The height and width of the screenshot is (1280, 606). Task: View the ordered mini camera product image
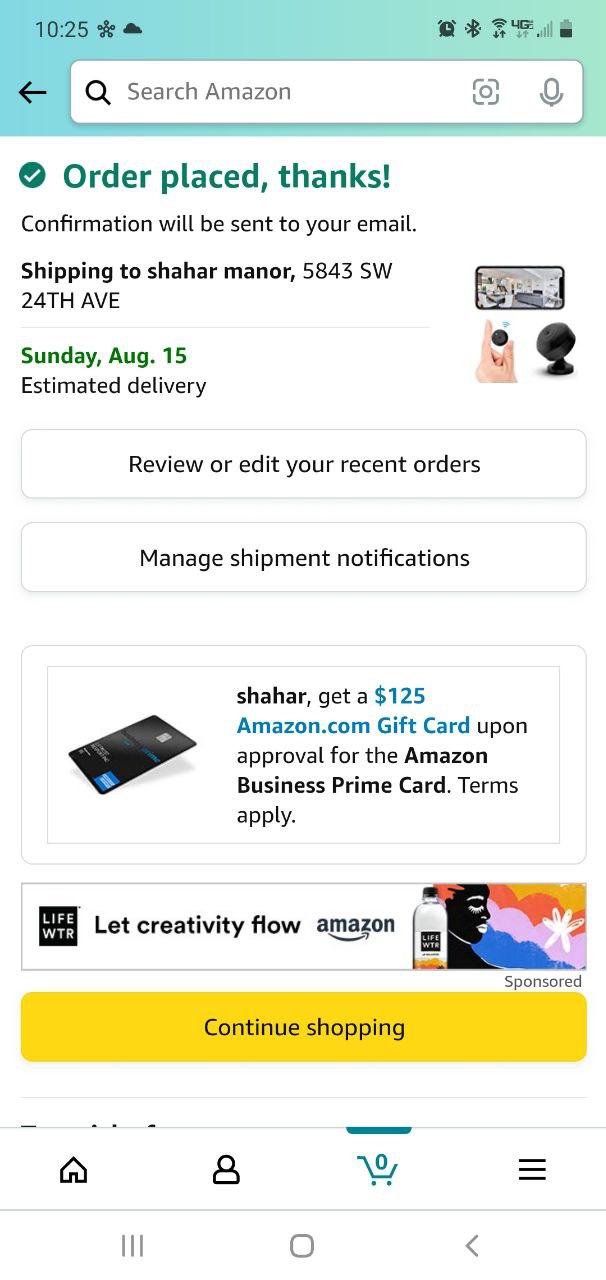(x=520, y=322)
